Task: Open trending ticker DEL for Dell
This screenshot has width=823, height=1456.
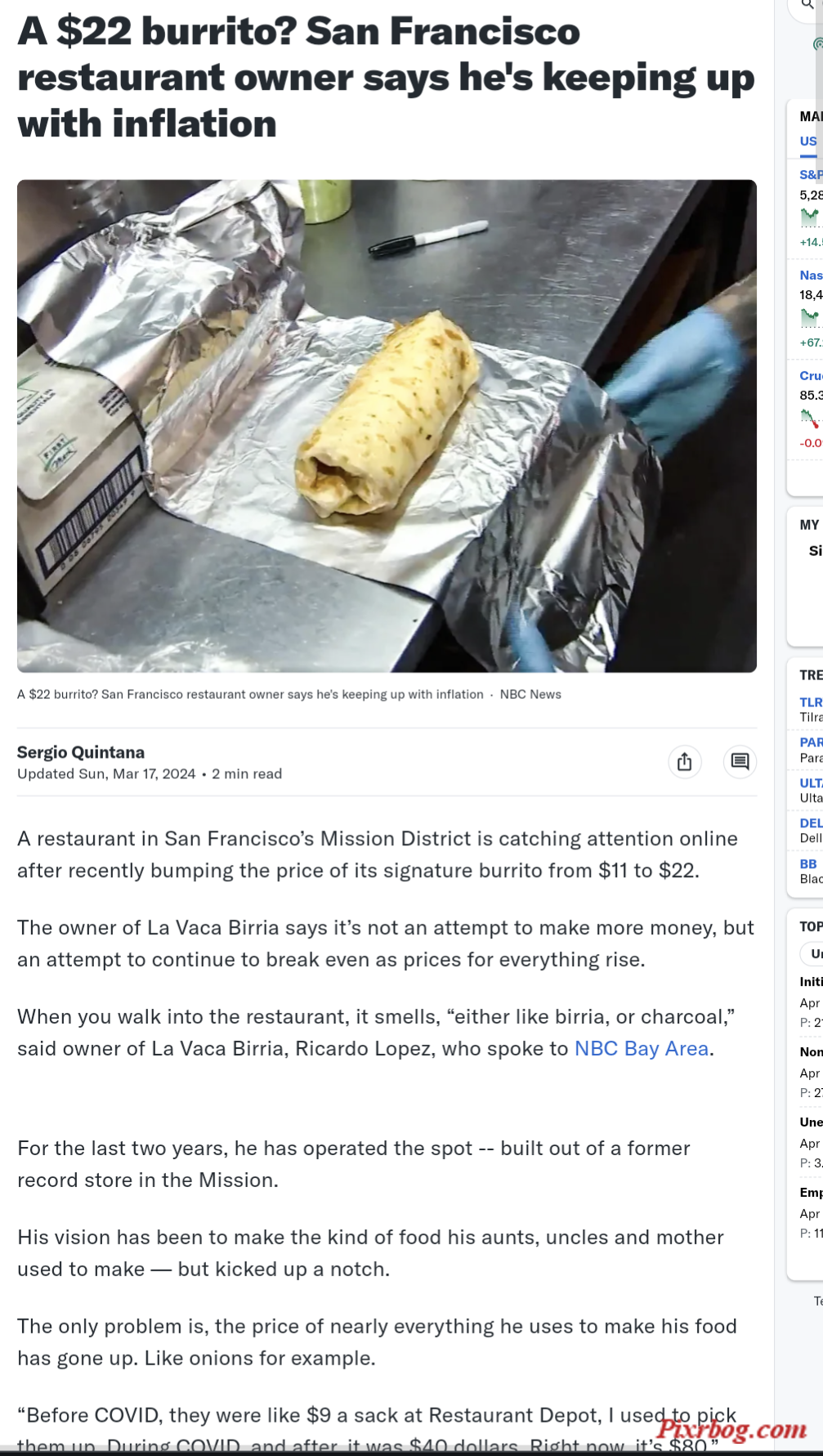Action: click(x=810, y=823)
